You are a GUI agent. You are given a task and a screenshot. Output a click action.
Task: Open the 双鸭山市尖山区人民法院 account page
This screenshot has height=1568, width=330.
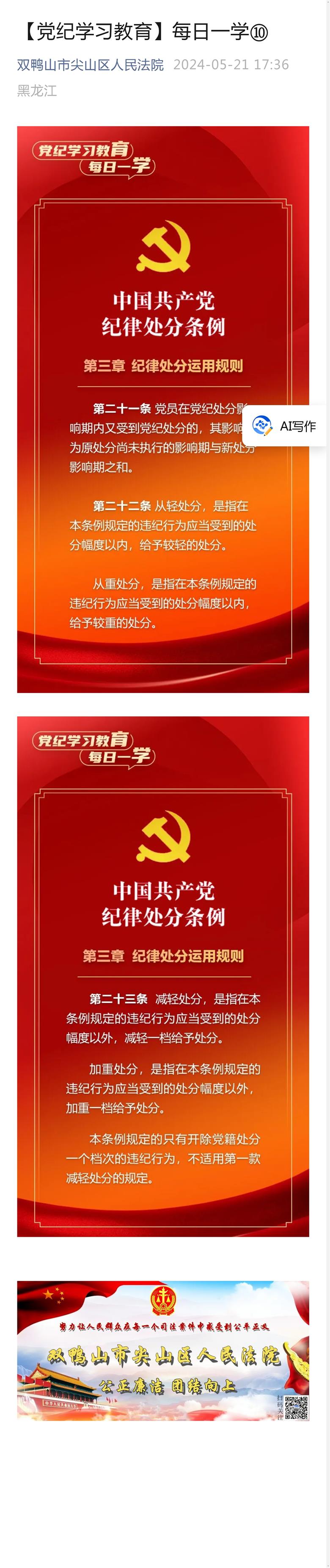tap(90, 65)
